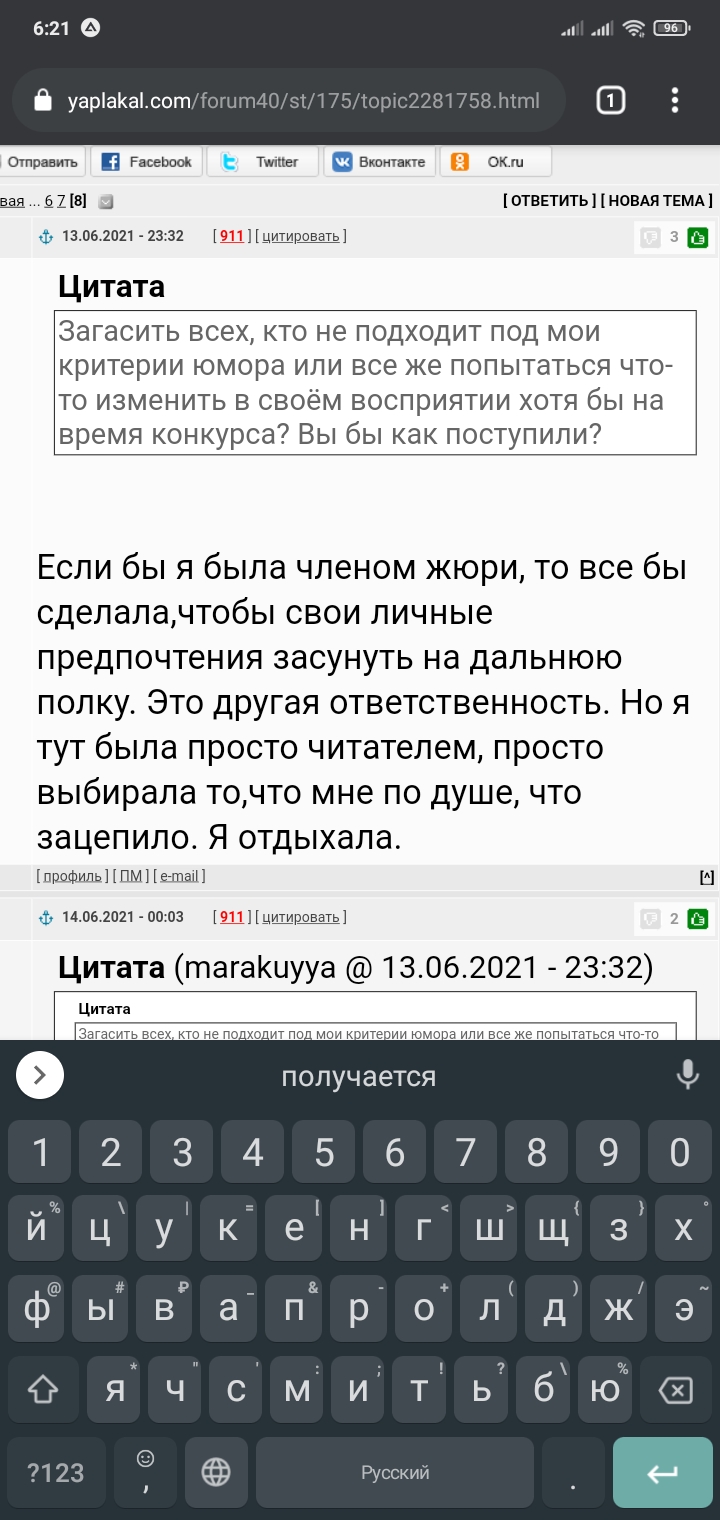The height and width of the screenshot is (1520, 720).
Task: Downvote the post from 13.06.2021 - 23:32
Action: (x=650, y=238)
